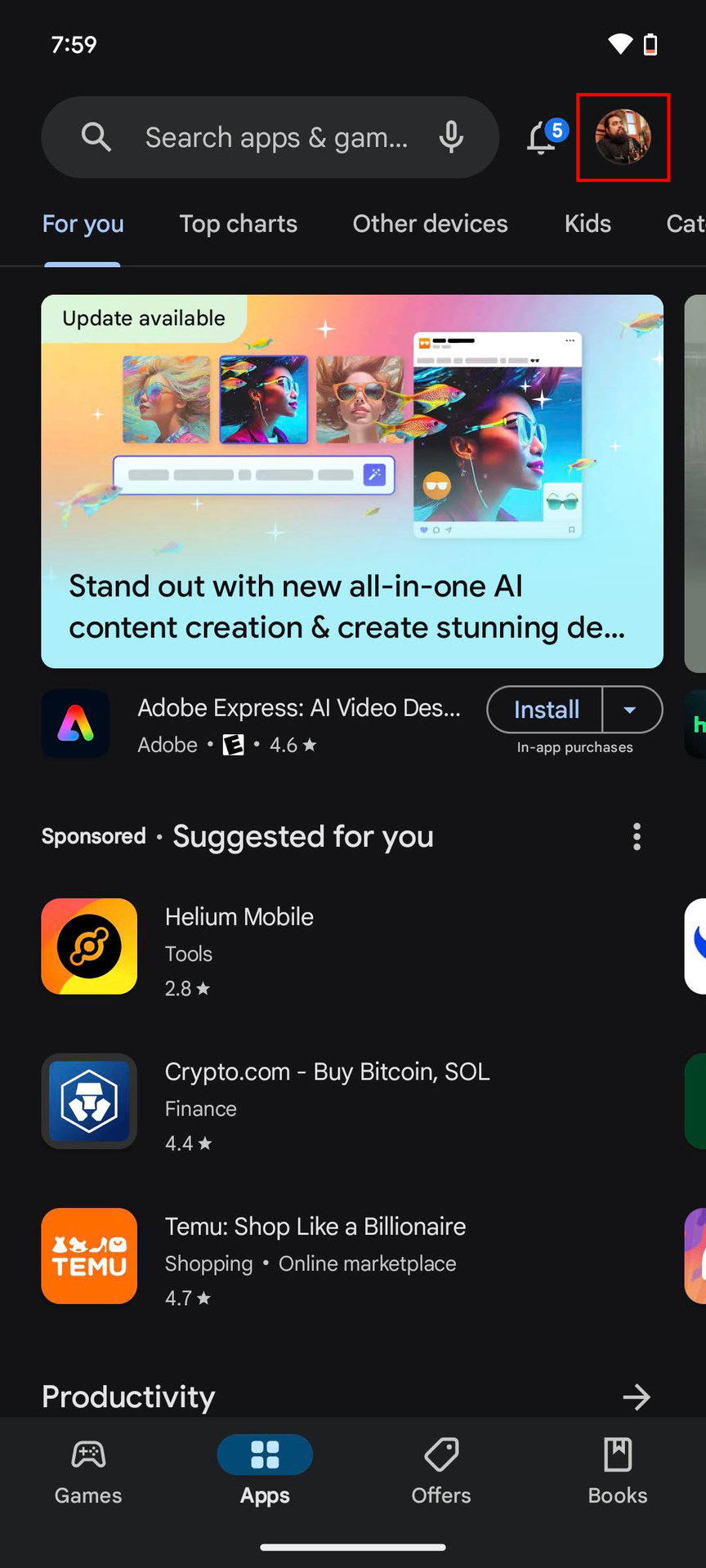
Task: Install Adobe Express
Action: [546, 710]
